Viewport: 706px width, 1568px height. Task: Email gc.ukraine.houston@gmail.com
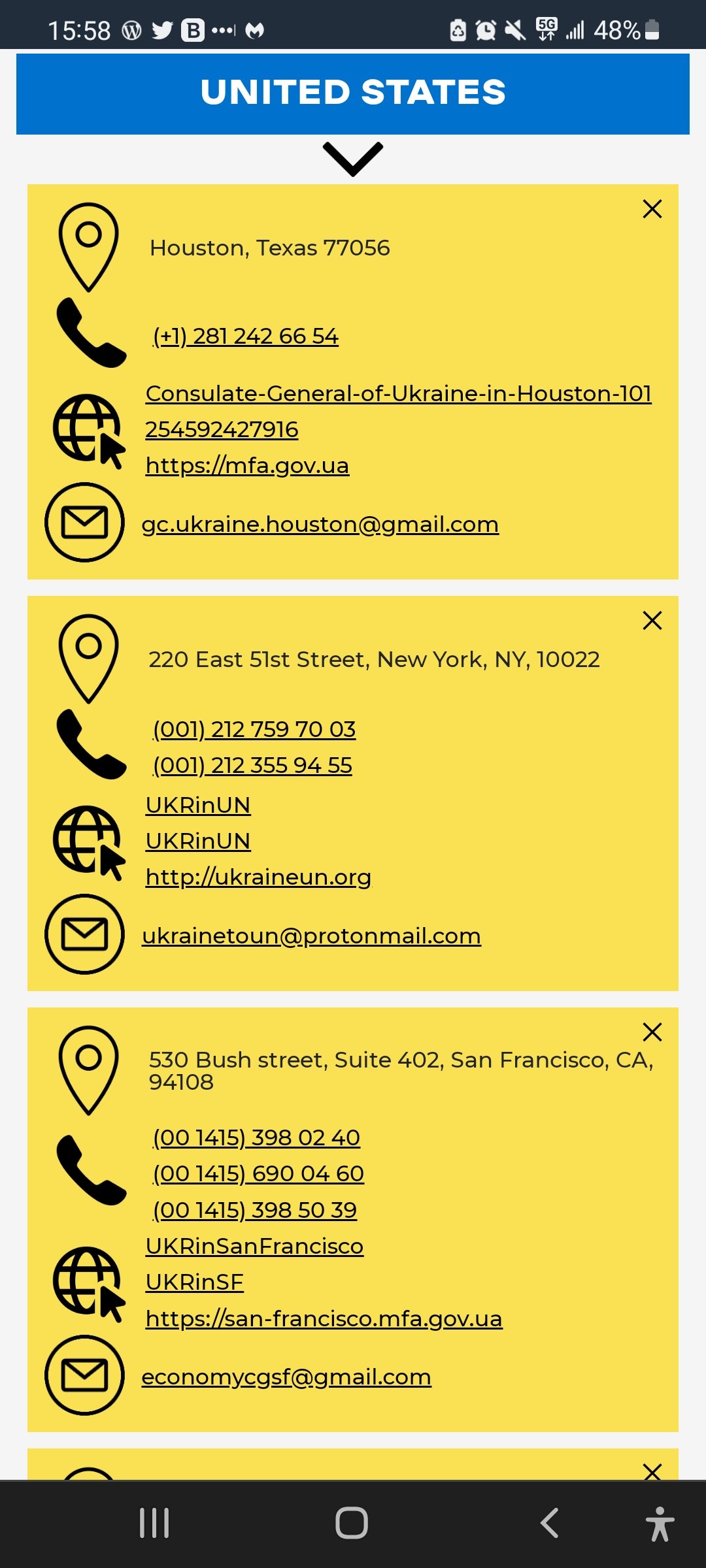coord(320,524)
